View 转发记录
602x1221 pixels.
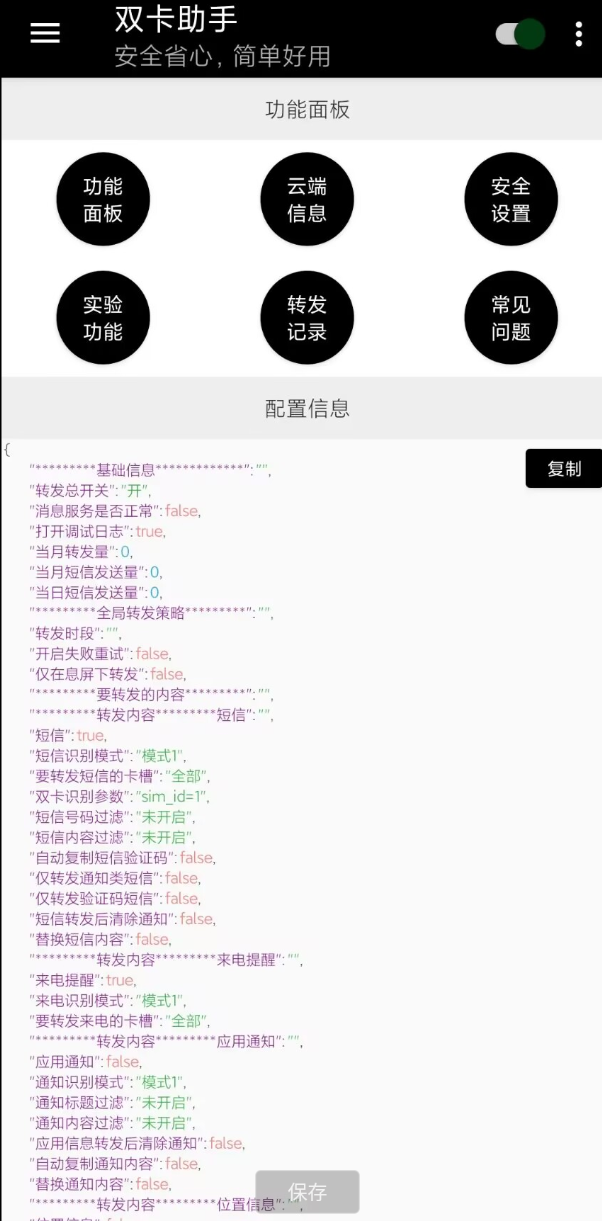coord(307,318)
